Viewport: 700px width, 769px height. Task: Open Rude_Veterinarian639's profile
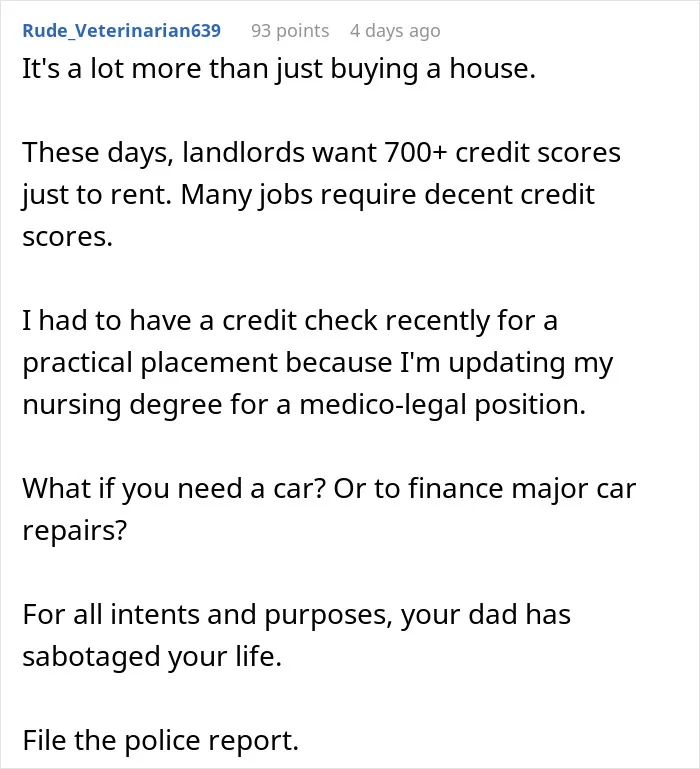coord(122,30)
